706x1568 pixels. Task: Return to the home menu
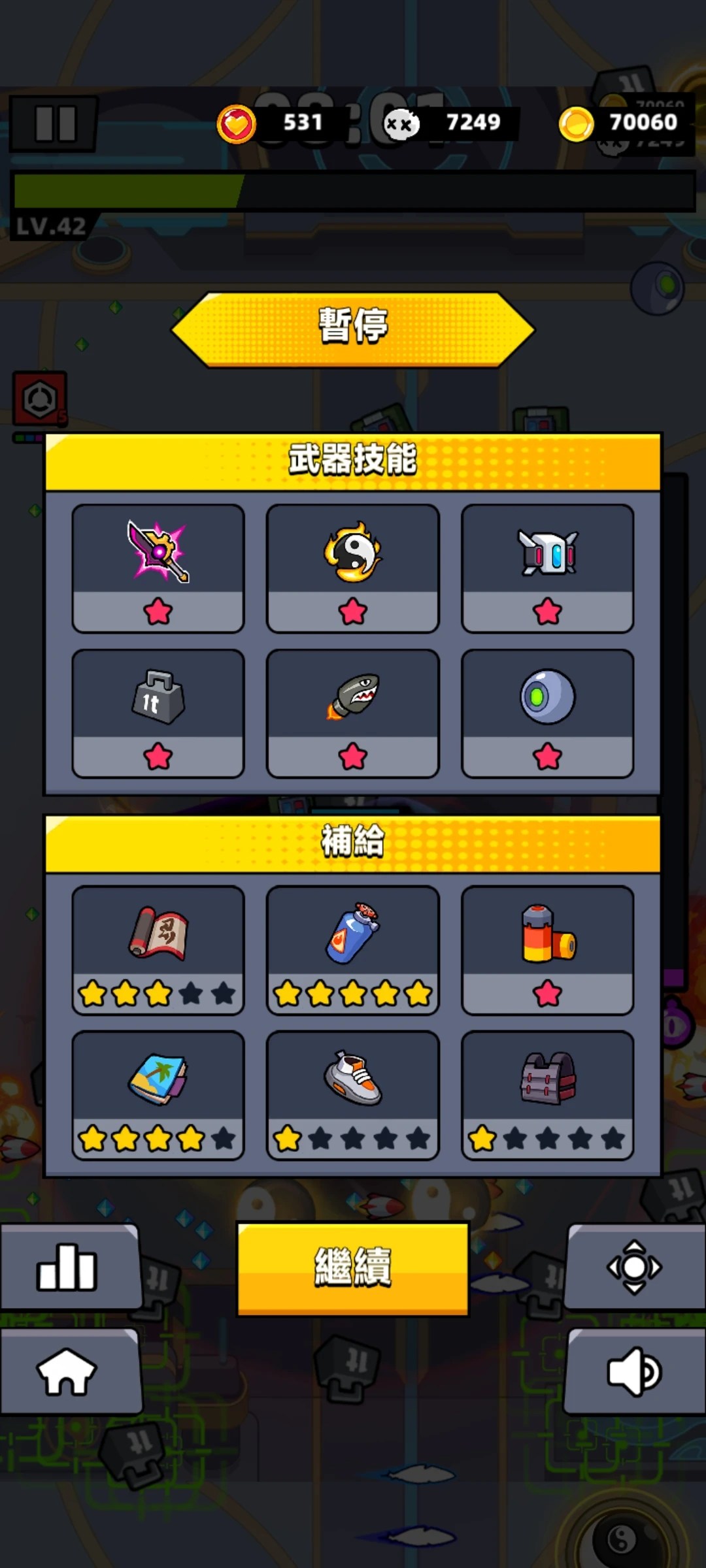70,1371
